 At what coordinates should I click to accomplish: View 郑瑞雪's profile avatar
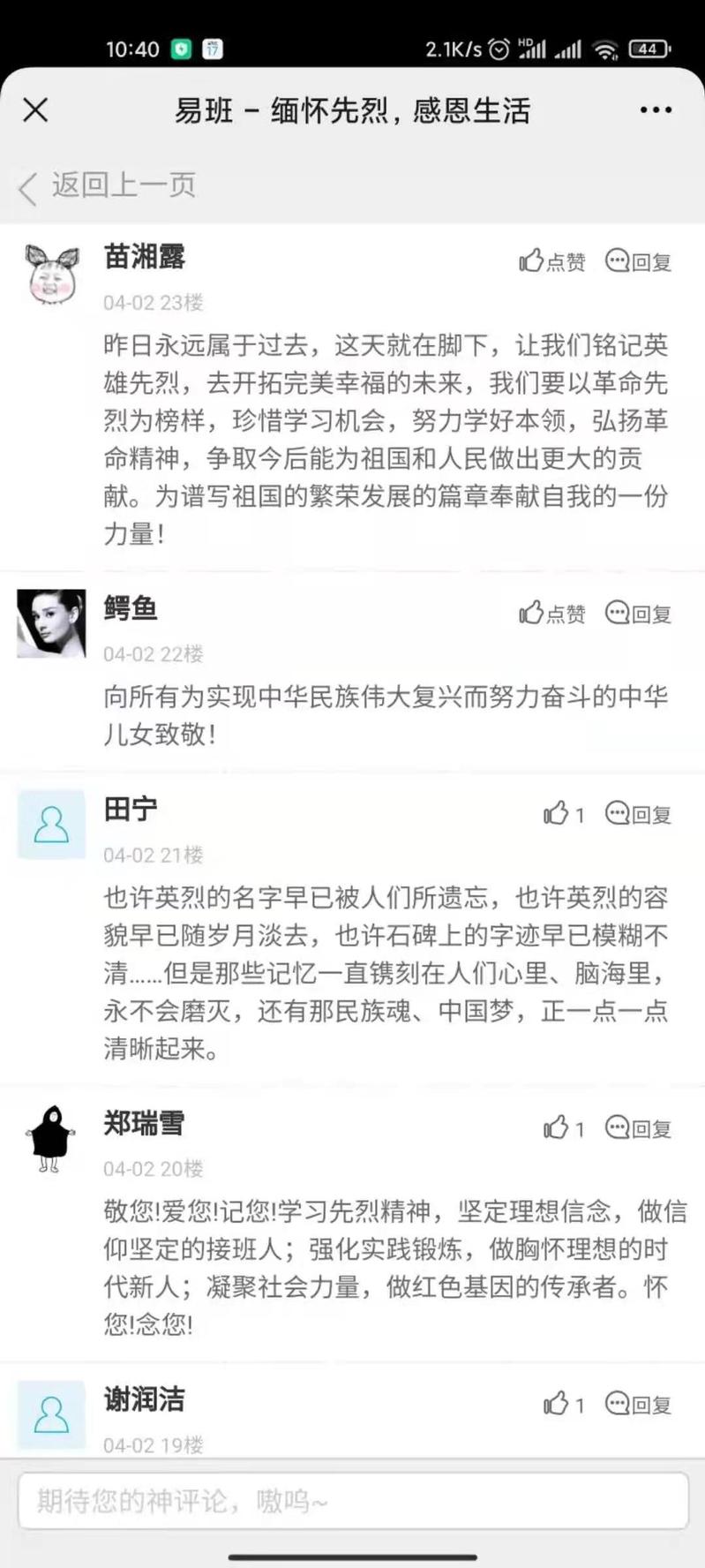click(x=52, y=1137)
